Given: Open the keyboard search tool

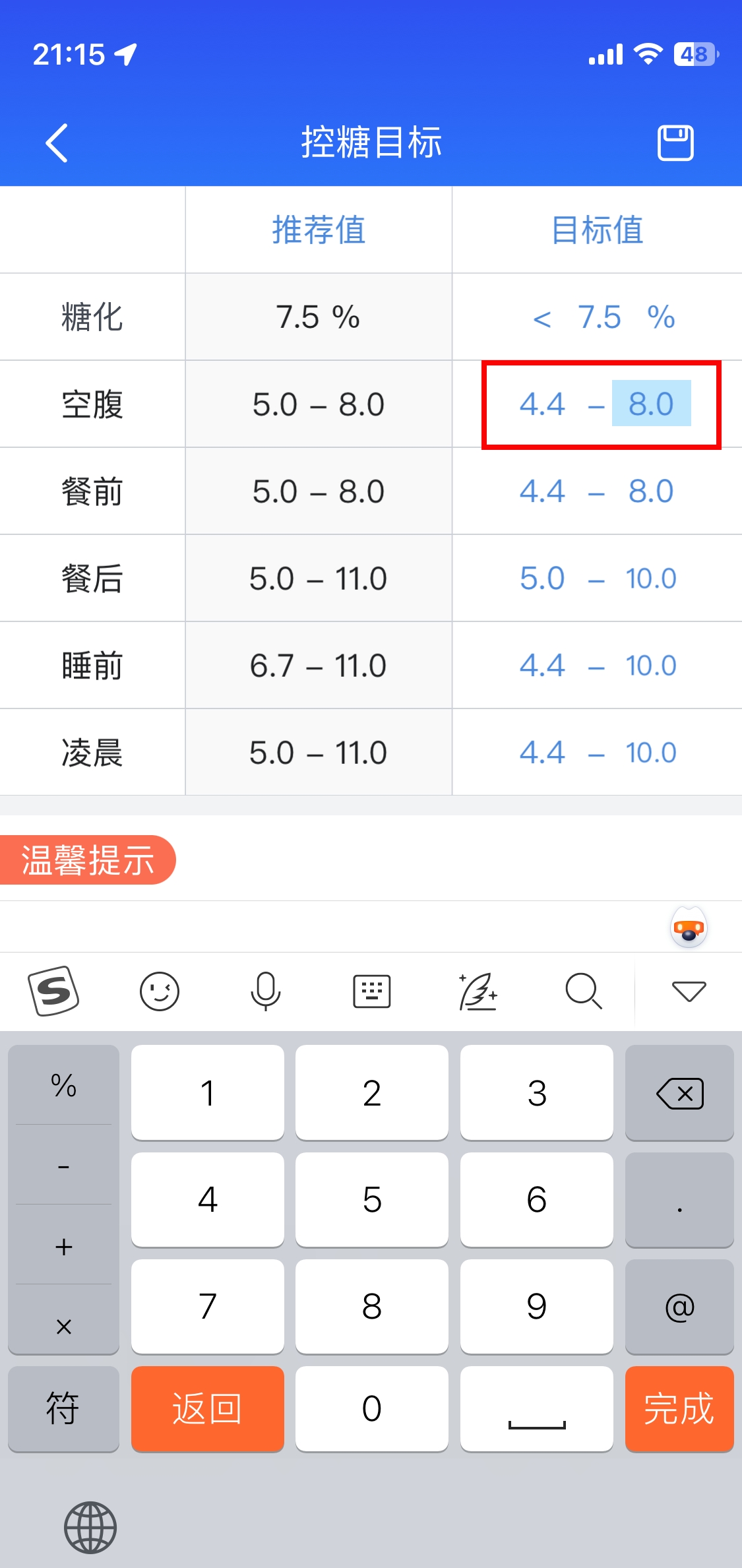Looking at the screenshot, I should tap(584, 991).
